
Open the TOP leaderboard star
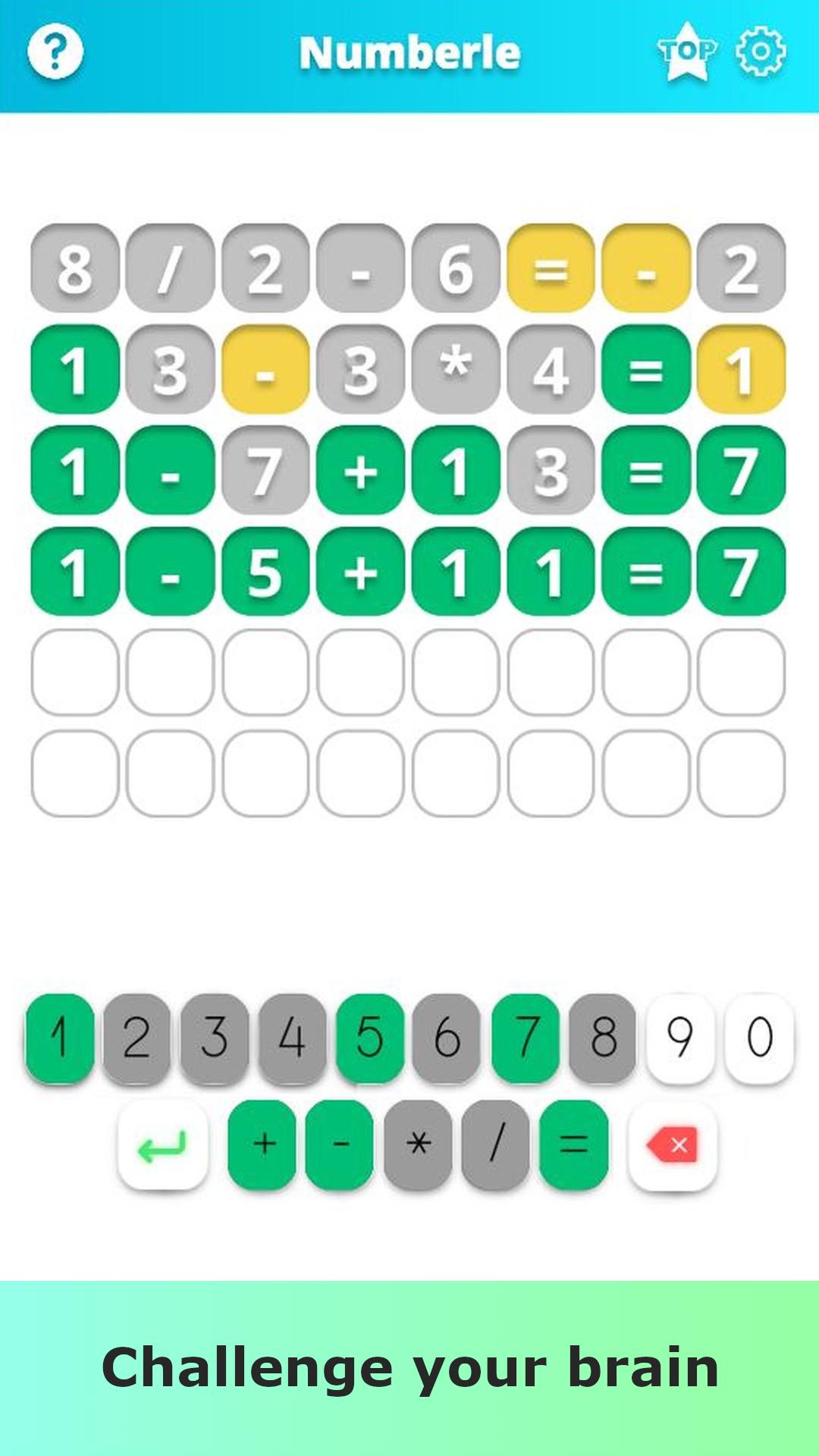click(686, 52)
